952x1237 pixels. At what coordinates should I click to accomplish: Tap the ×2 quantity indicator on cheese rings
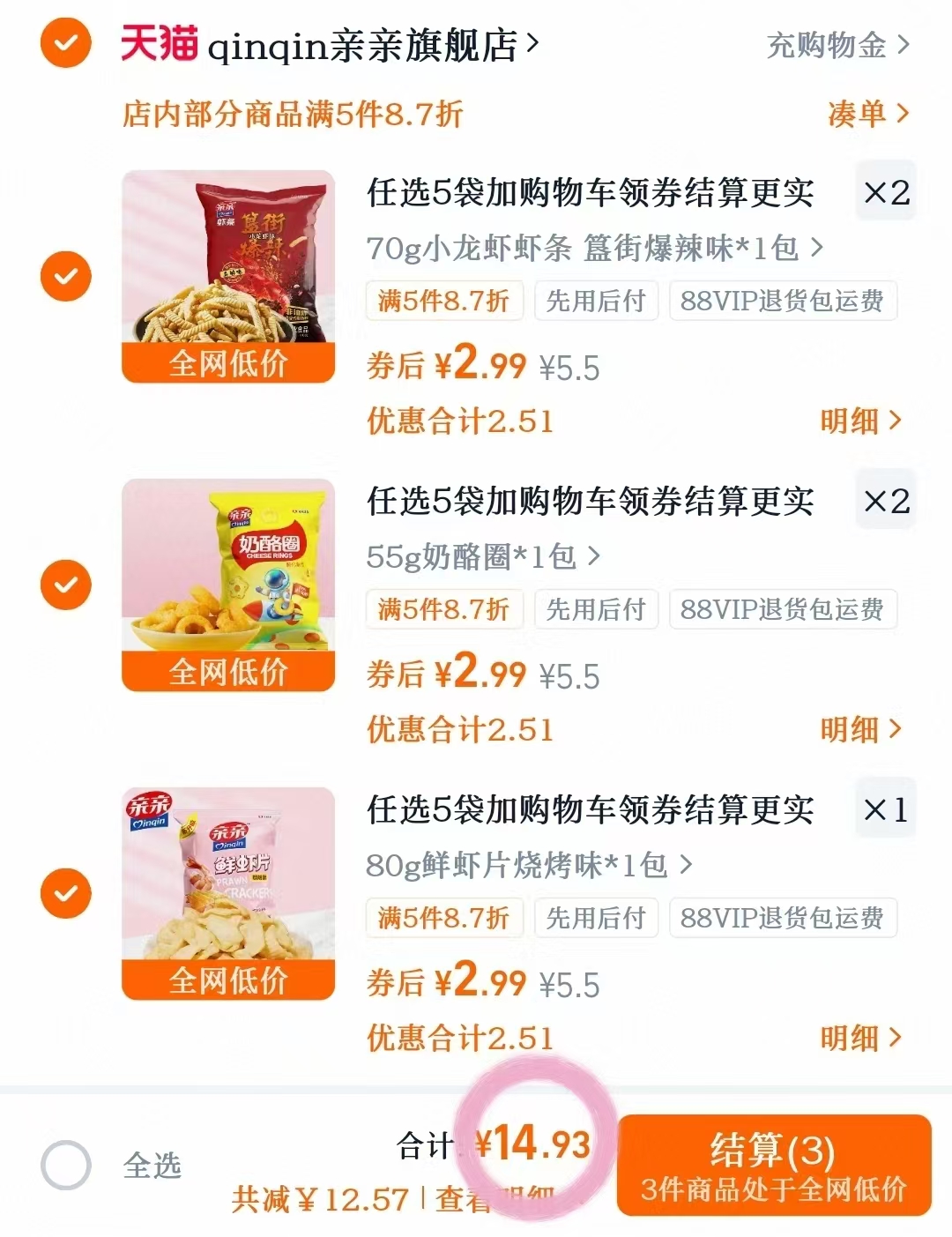(x=886, y=500)
